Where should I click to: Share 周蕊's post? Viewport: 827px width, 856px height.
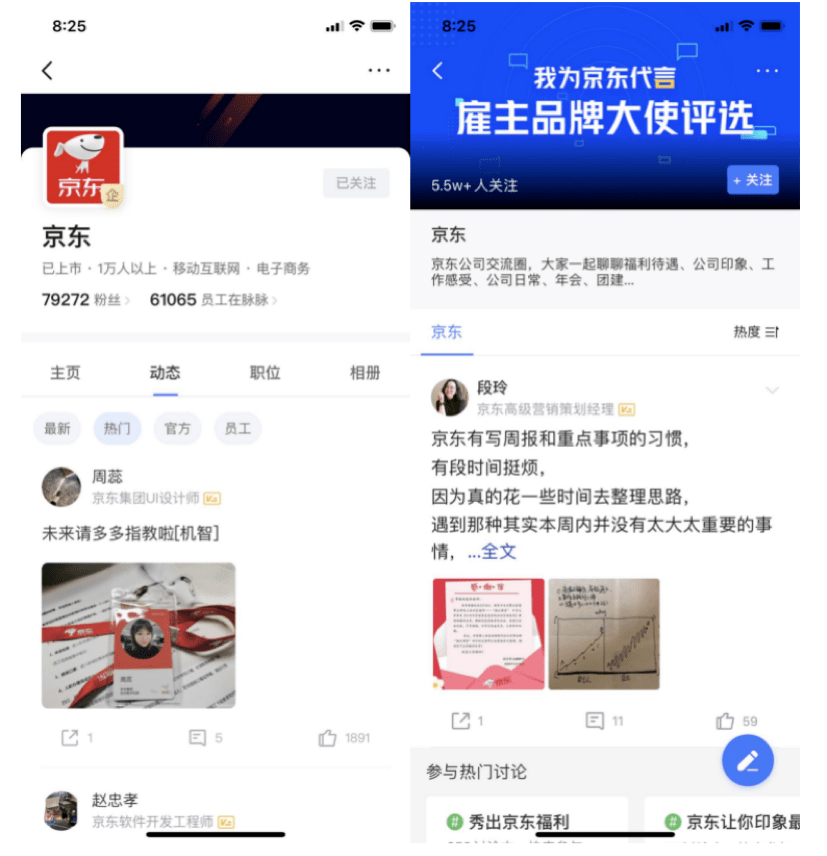(x=76, y=738)
